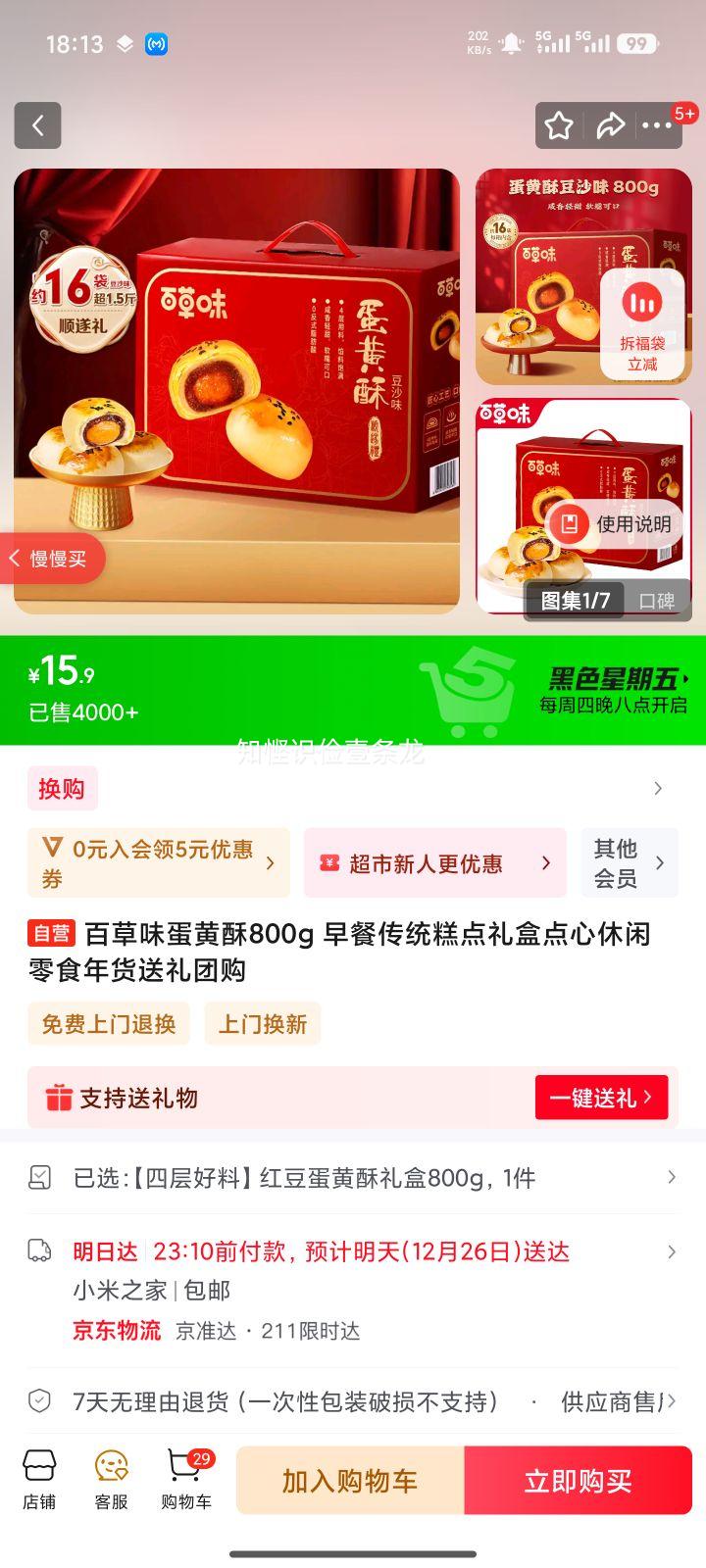
Task: Expand the 明日达 delivery details row
Action: tap(353, 1251)
